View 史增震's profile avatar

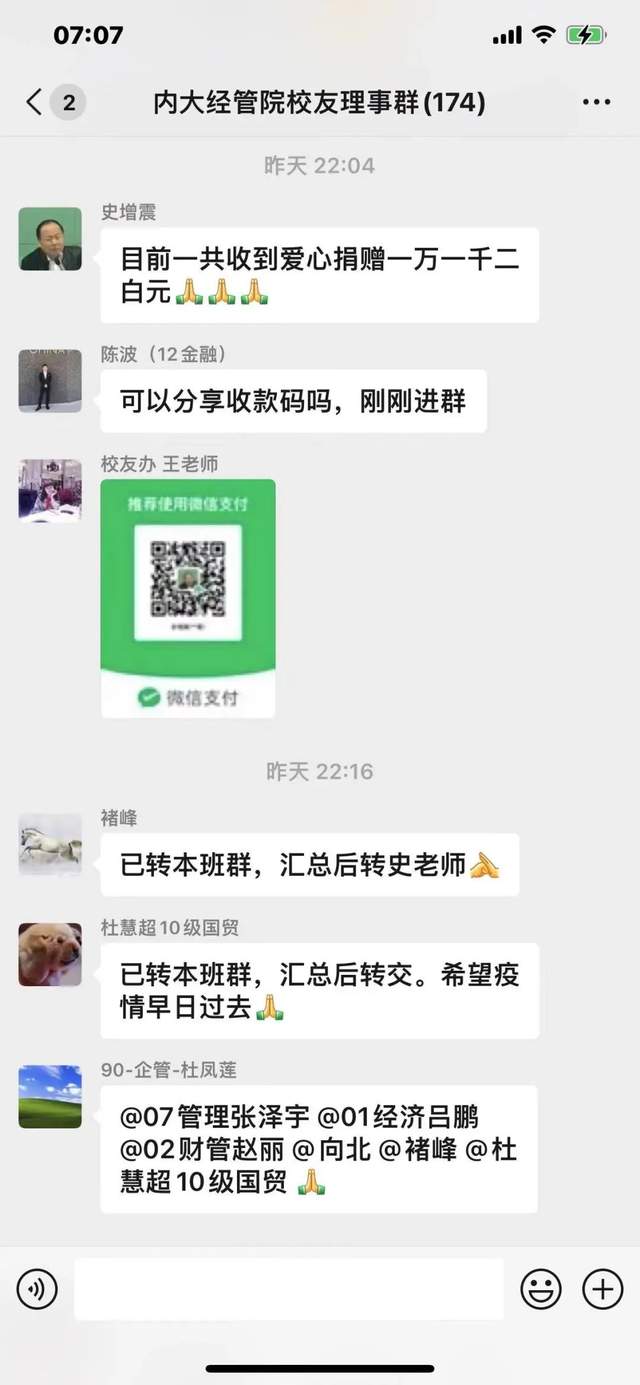click(50, 239)
